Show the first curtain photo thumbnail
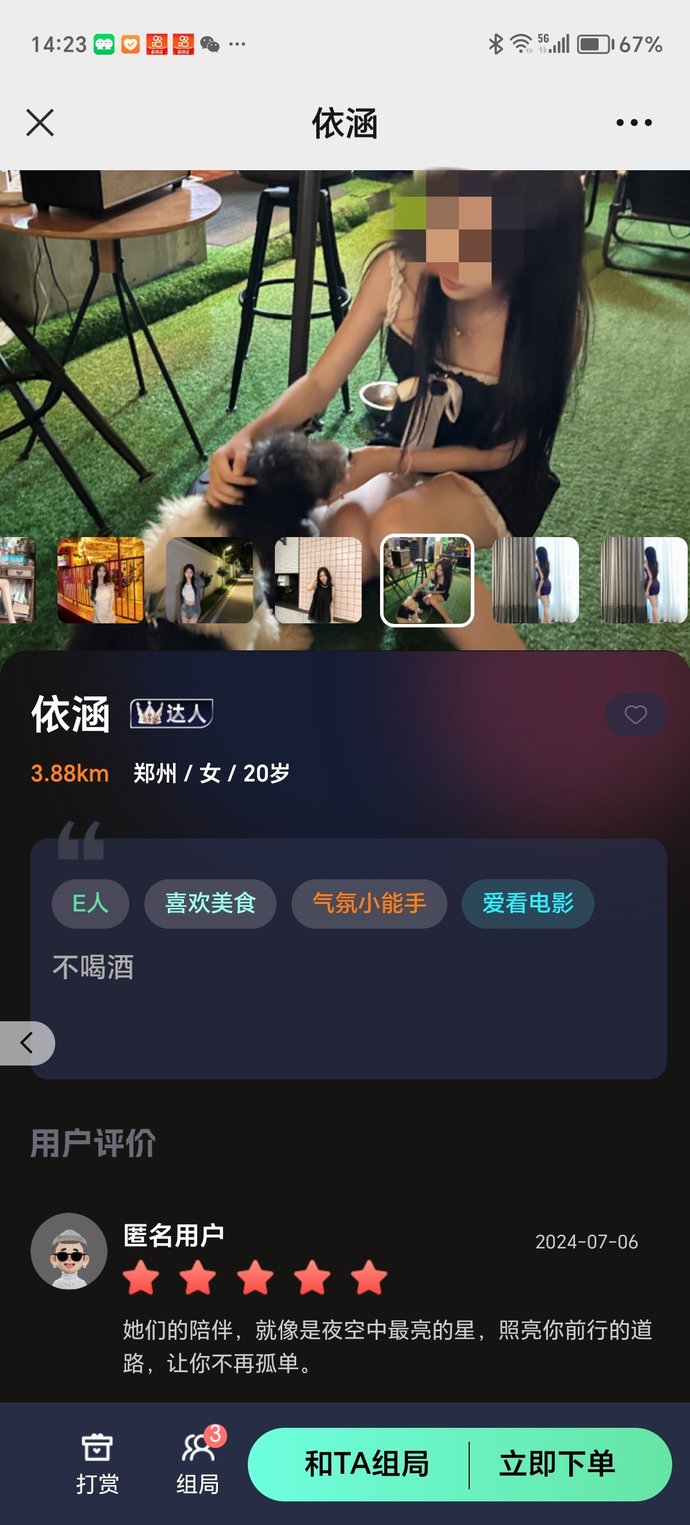 (535, 580)
